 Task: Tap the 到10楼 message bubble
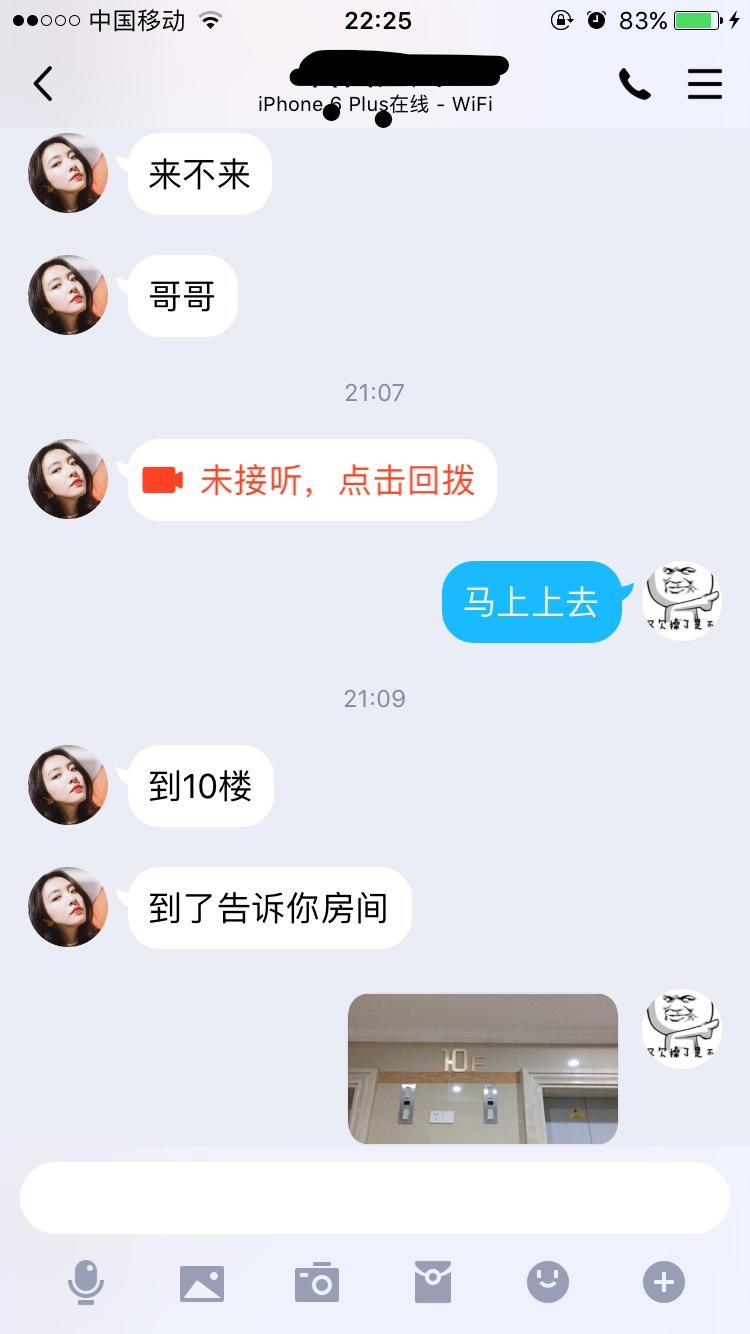[199, 786]
